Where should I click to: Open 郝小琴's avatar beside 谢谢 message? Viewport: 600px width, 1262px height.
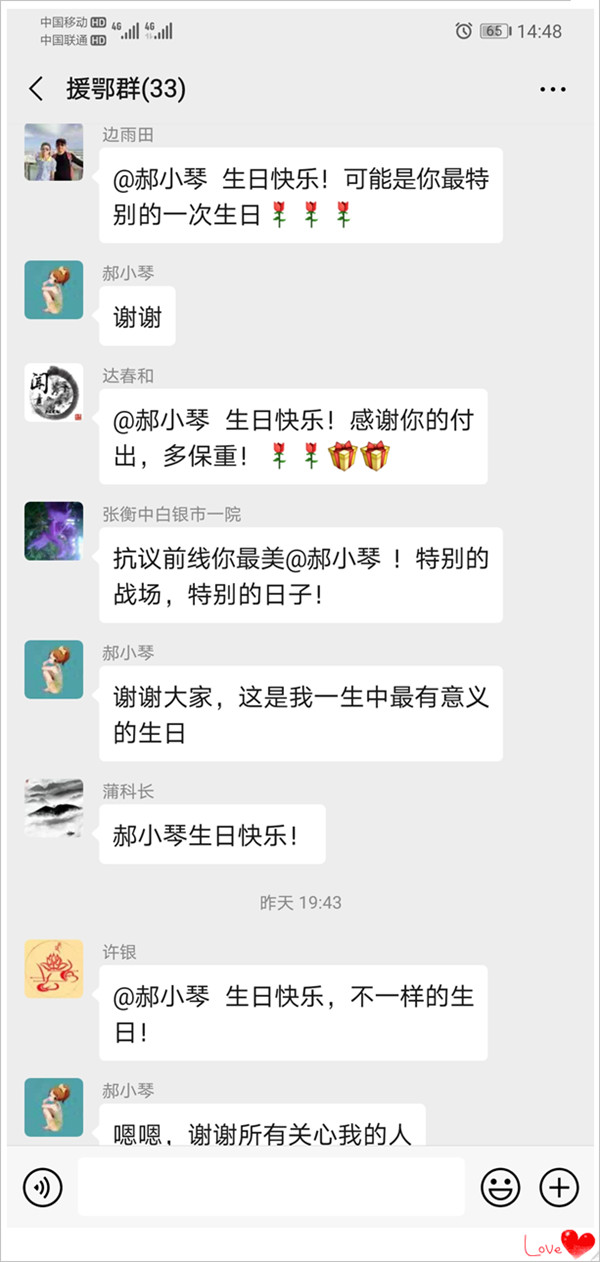[x=54, y=290]
